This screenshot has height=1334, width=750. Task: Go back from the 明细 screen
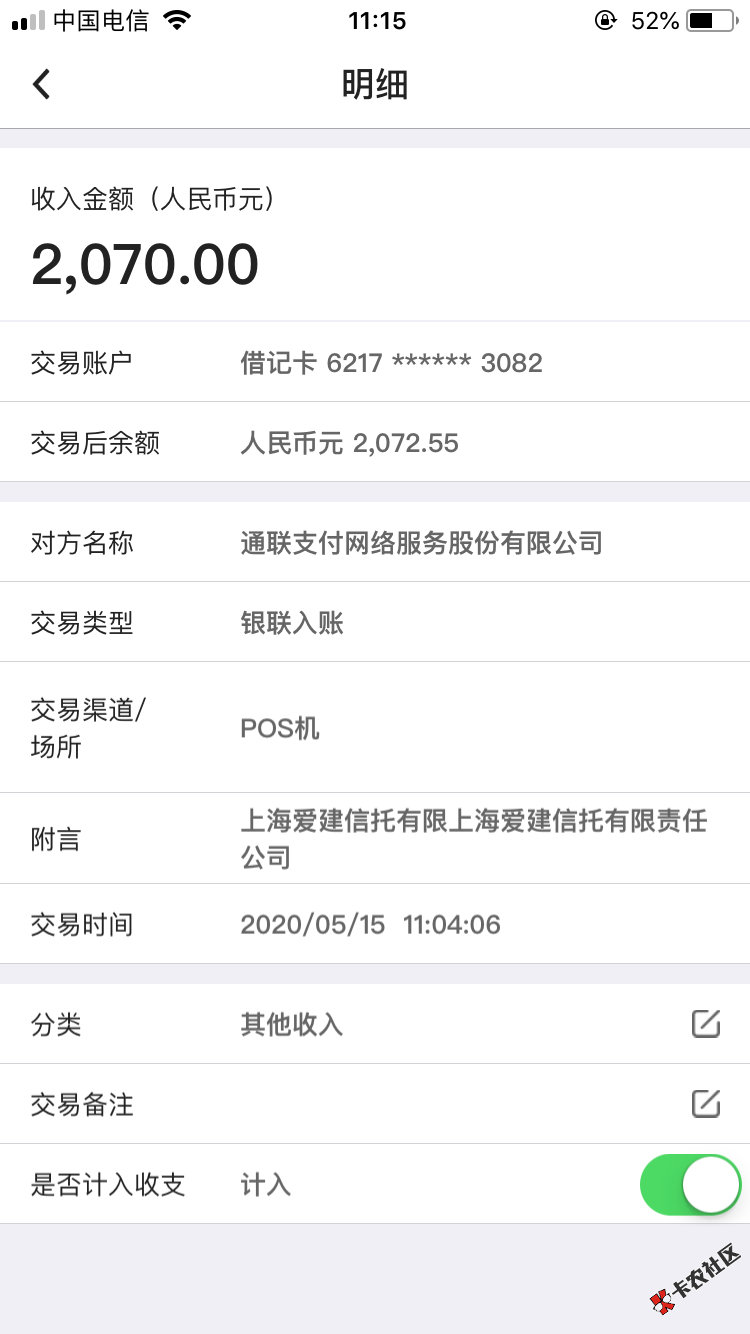pyautogui.click(x=41, y=84)
